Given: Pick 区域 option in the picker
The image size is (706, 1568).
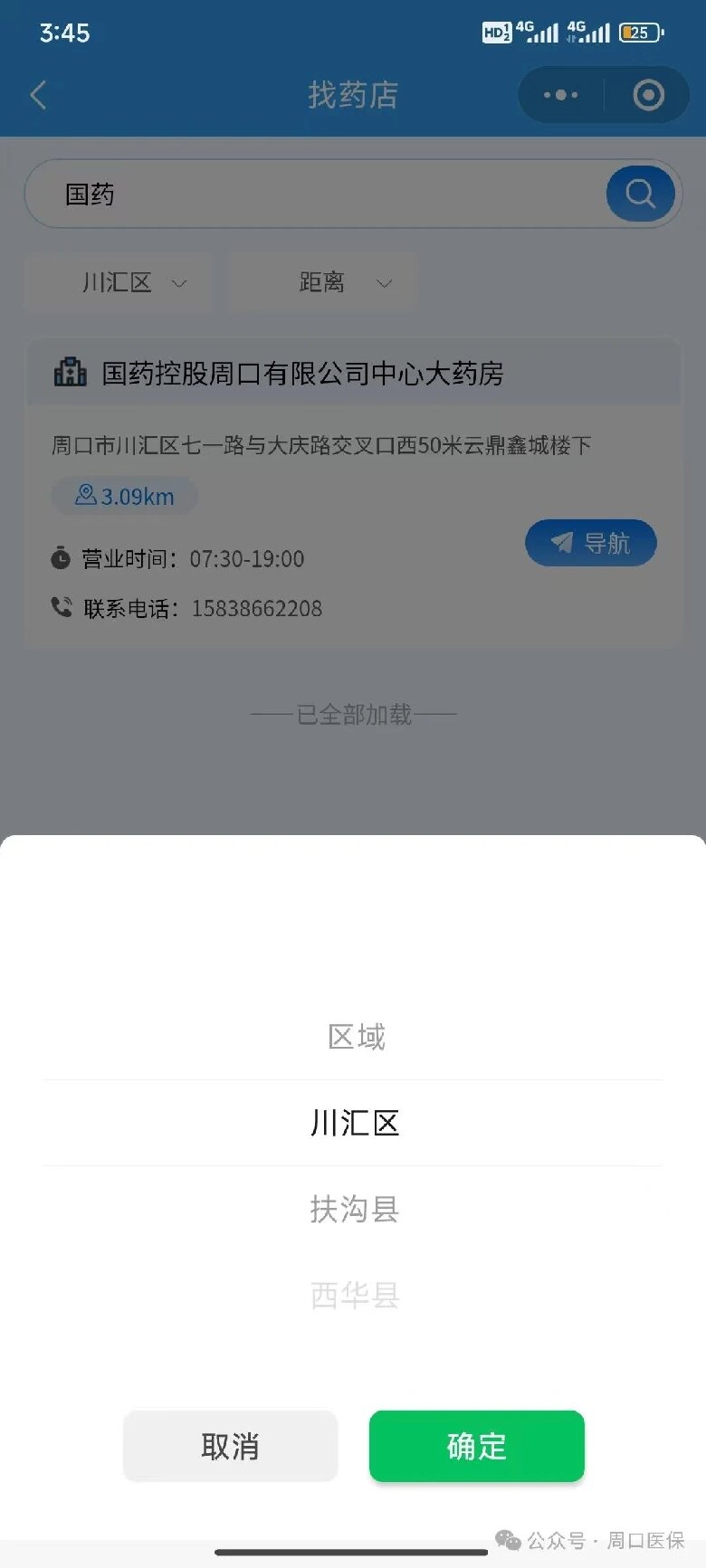Looking at the screenshot, I should (356, 1037).
